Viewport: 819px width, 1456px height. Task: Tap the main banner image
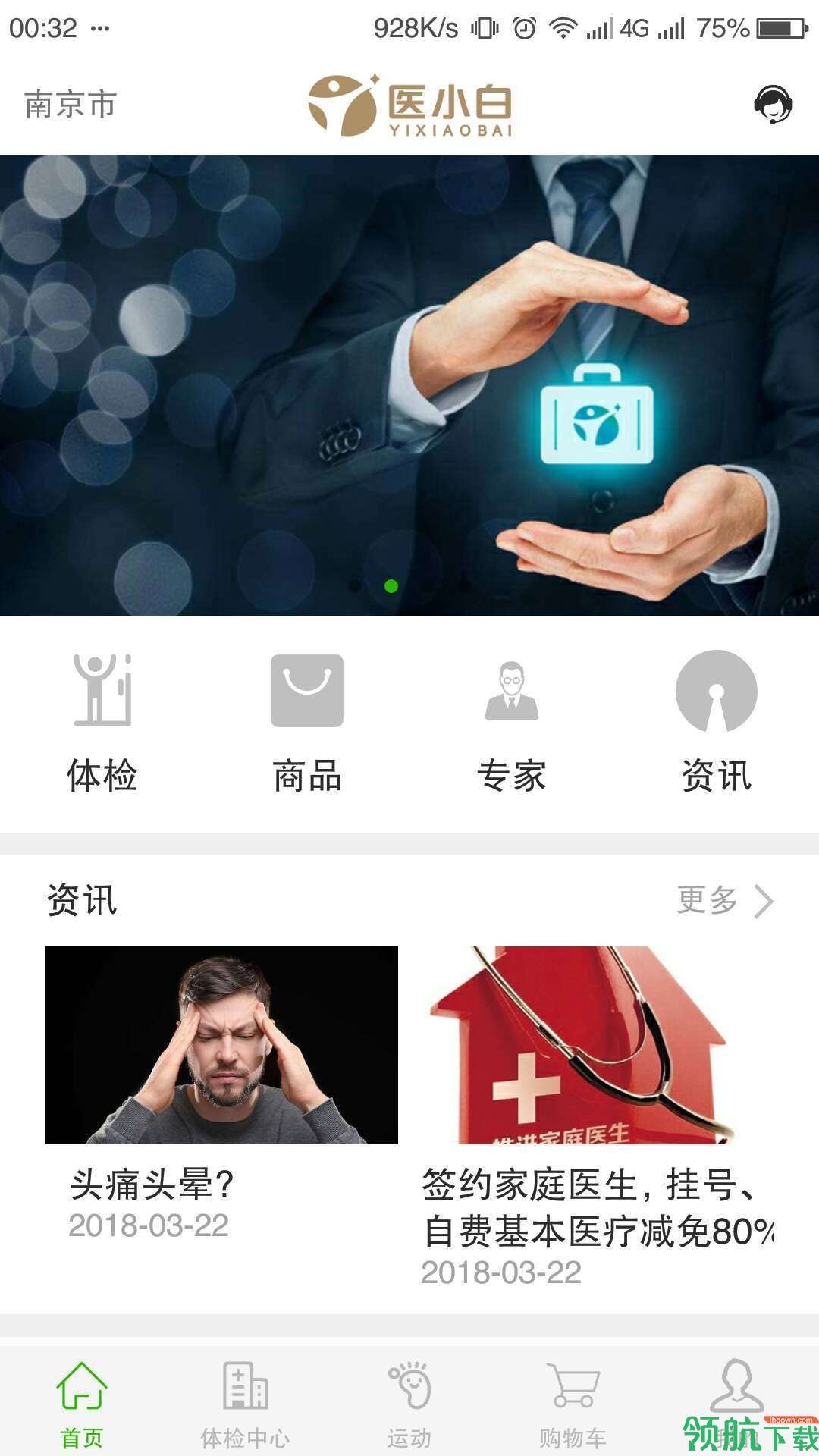(x=409, y=379)
